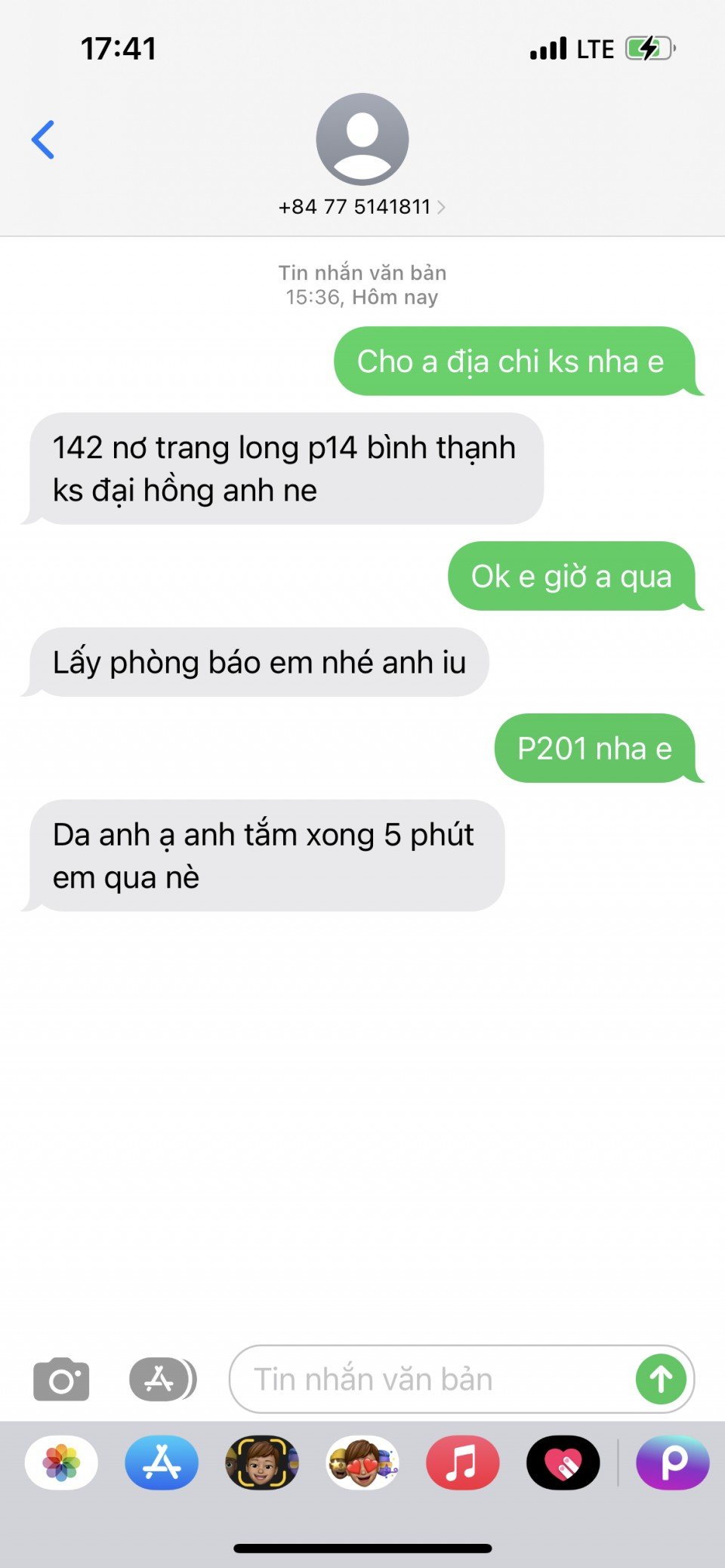The height and width of the screenshot is (1568, 725).
Task: Open Memoji stickers with heart eyes
Action: [x=362, y=1462]
